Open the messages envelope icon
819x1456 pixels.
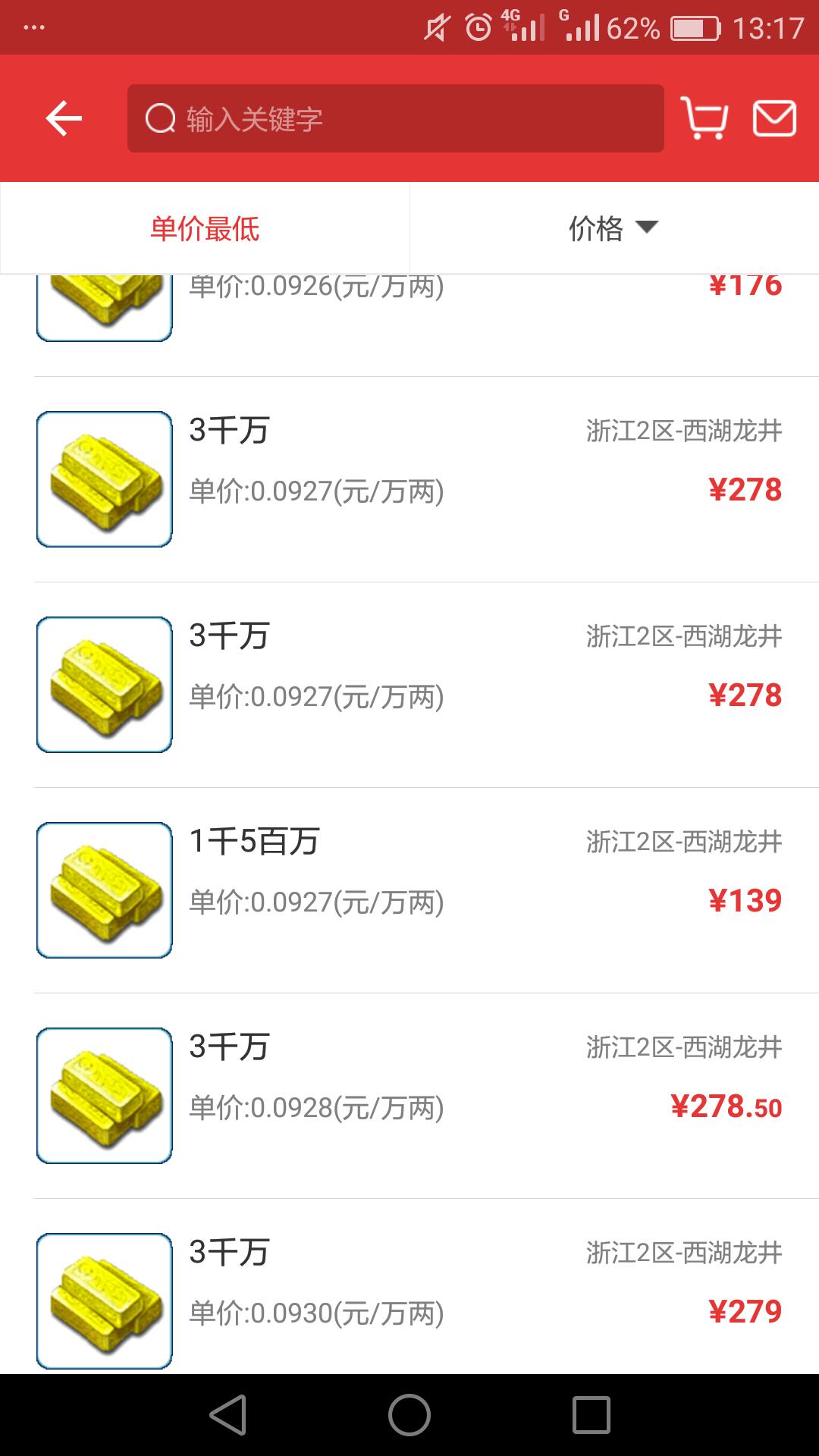point(773,119)
